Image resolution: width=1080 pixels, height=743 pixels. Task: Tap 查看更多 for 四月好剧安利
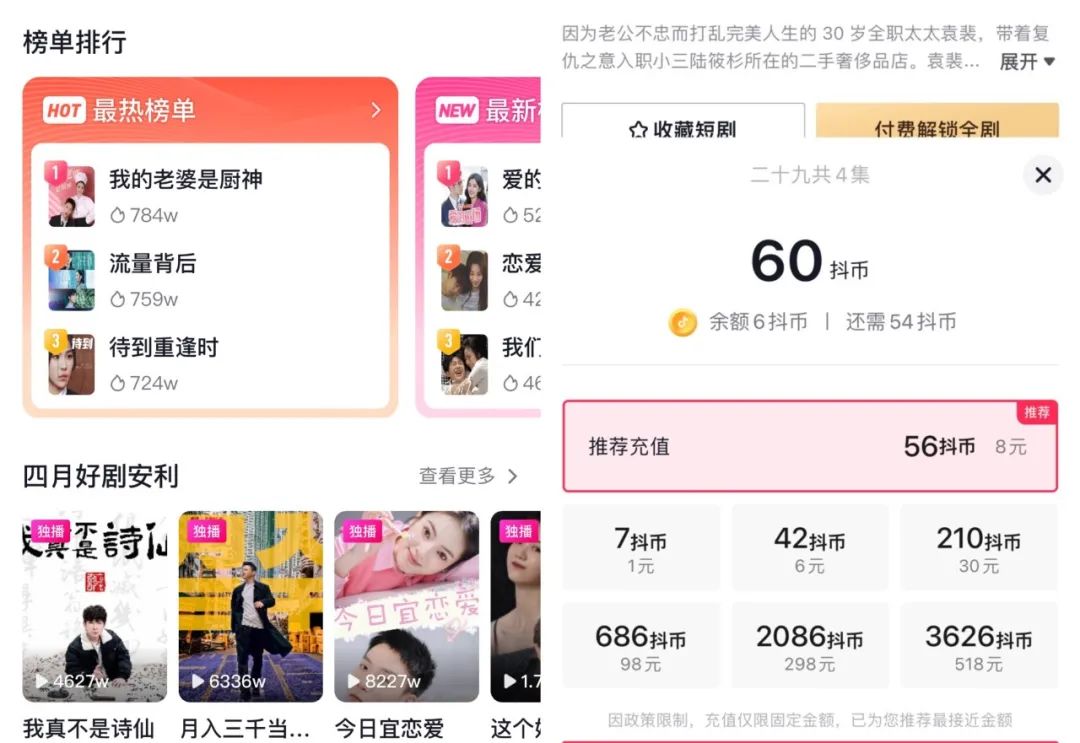468,476
